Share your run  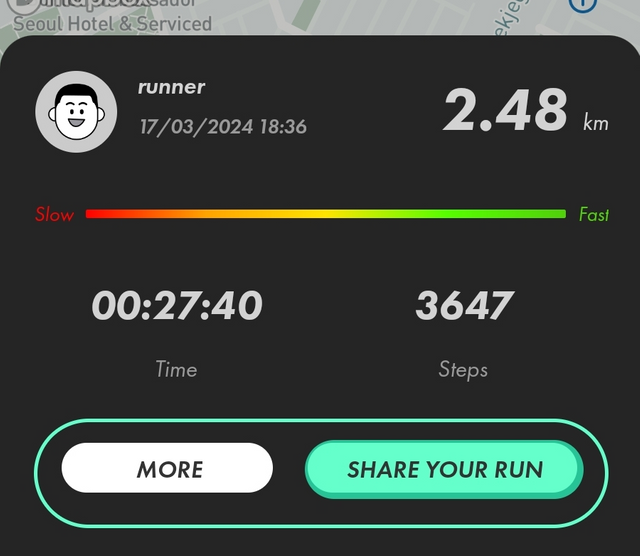tap(443, 469)
